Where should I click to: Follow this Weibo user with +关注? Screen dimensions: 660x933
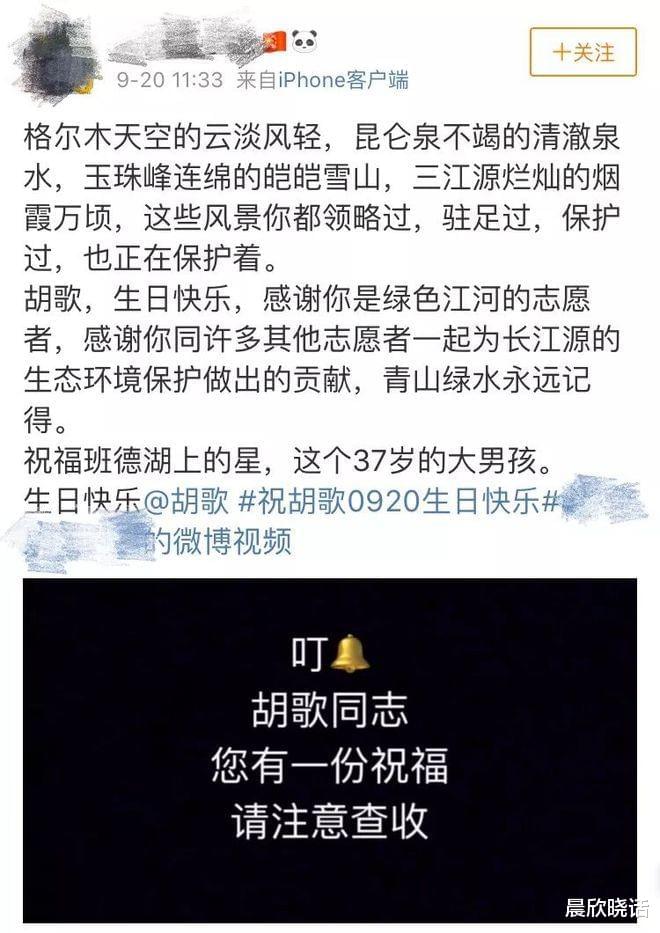(583, 52)
